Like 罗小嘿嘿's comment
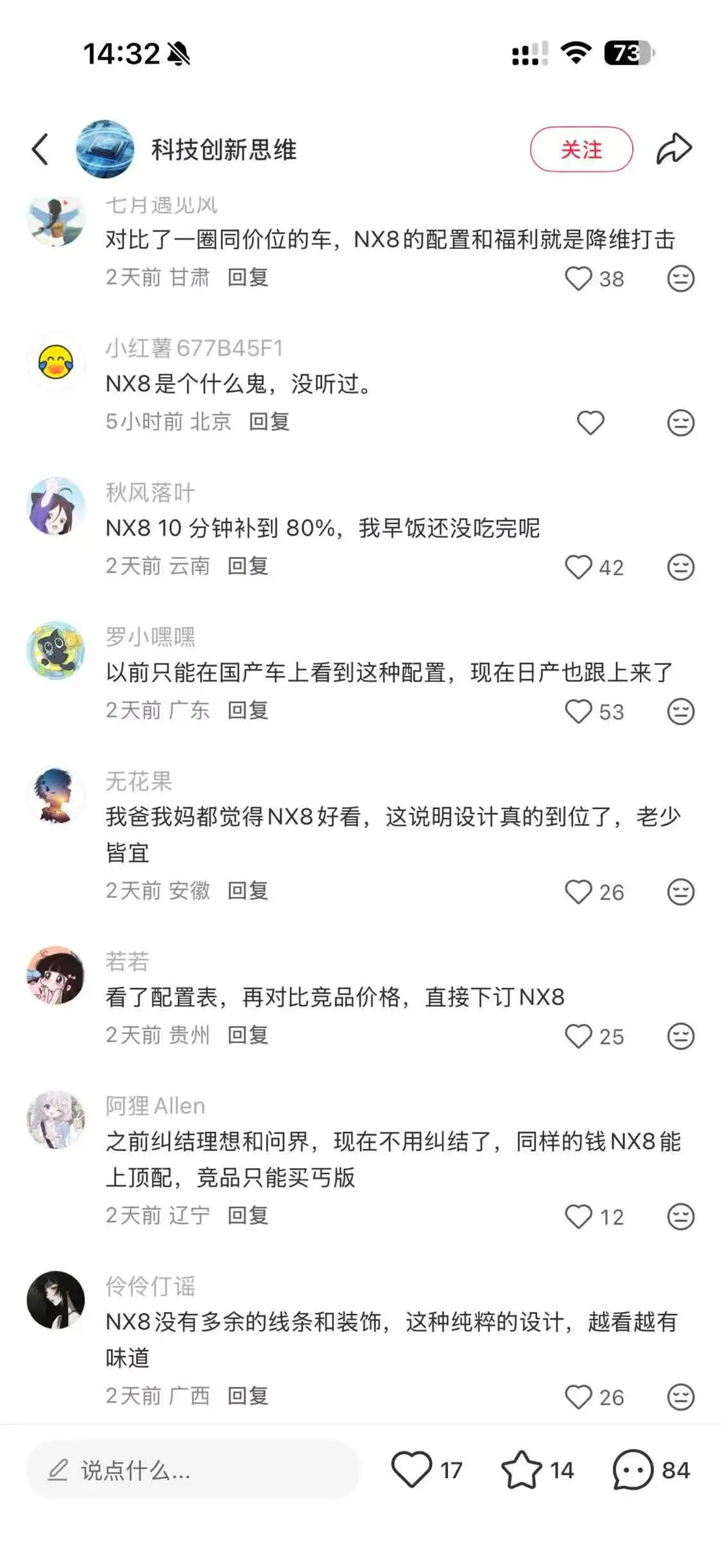Image resolution: width=722 pixels, height=1568 pixels. (x=578, y=712)
